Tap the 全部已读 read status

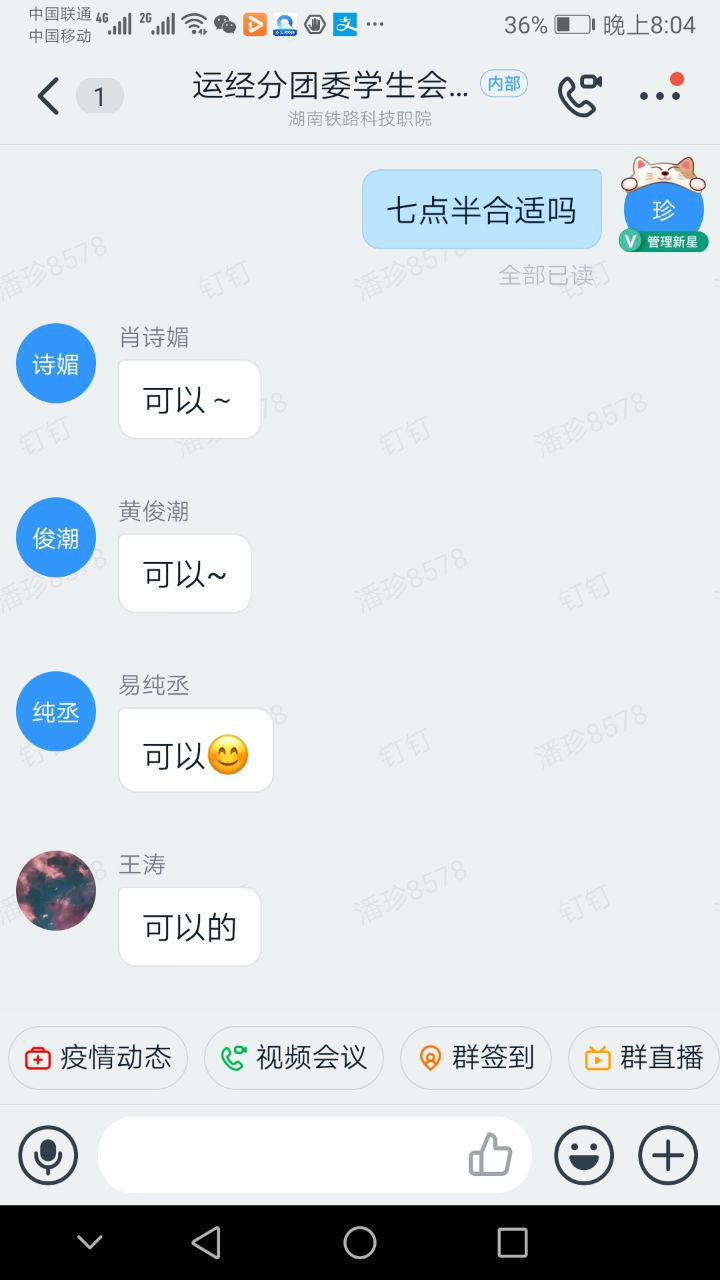pos(546,275)
